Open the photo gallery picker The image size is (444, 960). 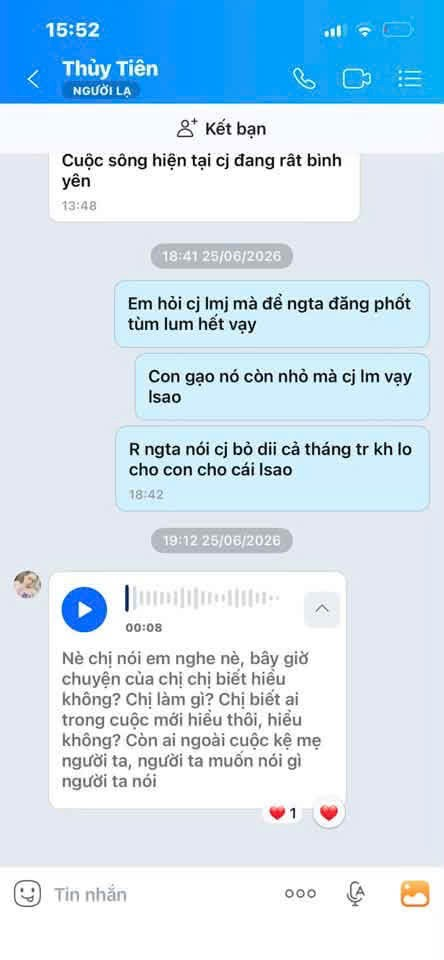pyautogui.click(x=415, y=894)
